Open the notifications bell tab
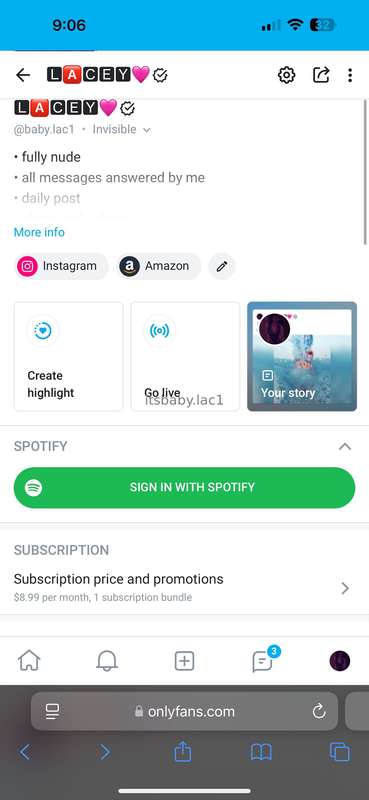Viewport: 369px width, 800px height. (x=107, y=661)
